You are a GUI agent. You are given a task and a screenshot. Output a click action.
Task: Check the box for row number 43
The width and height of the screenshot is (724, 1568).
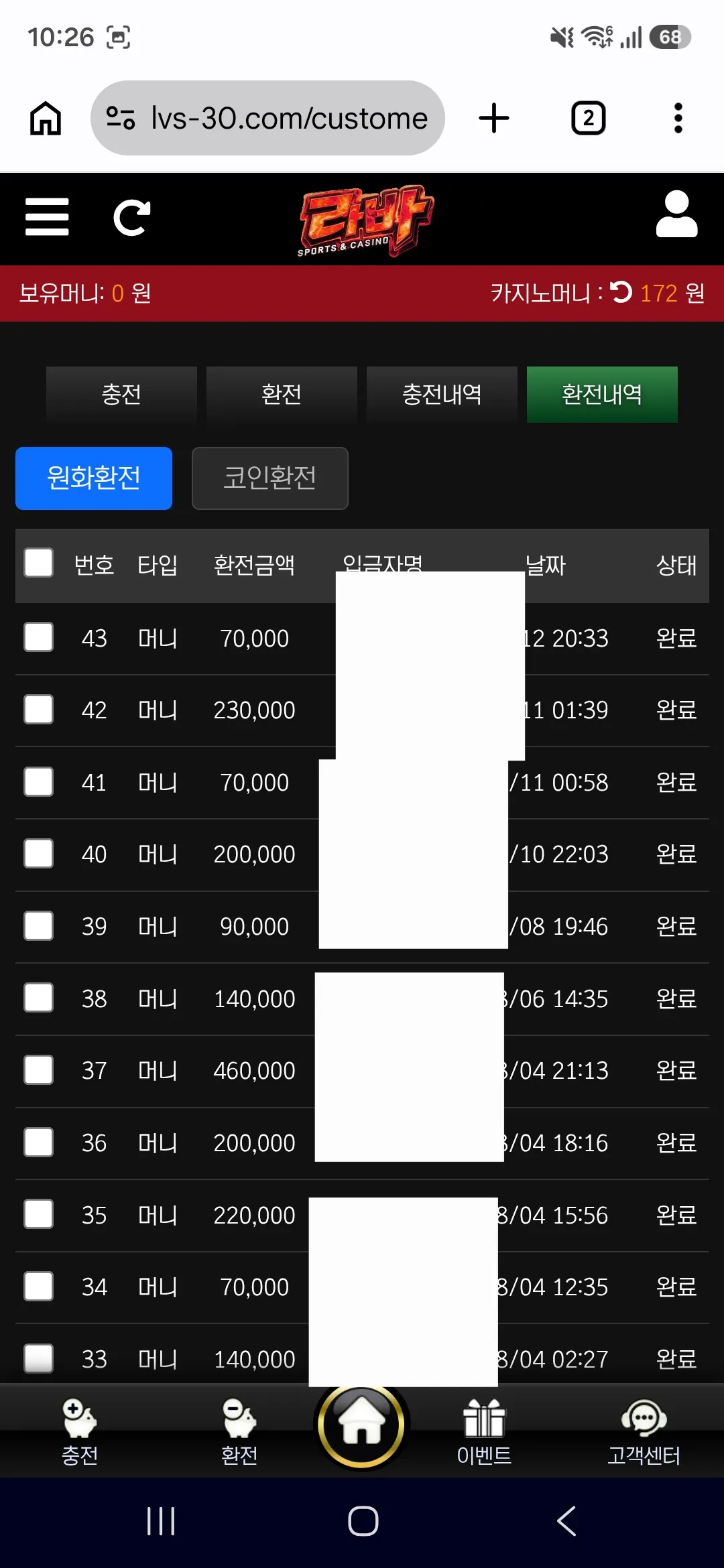[x=39, y=637]
